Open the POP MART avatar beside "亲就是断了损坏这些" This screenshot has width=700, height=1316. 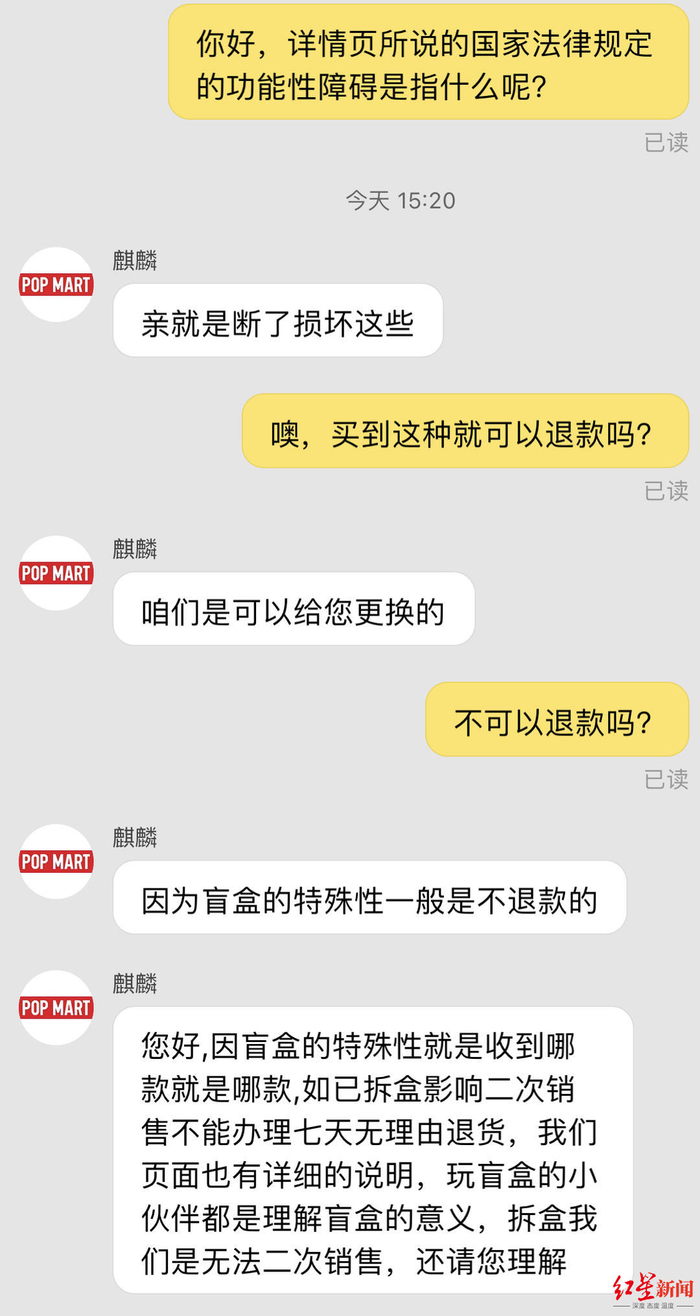(x=56, y=285)
